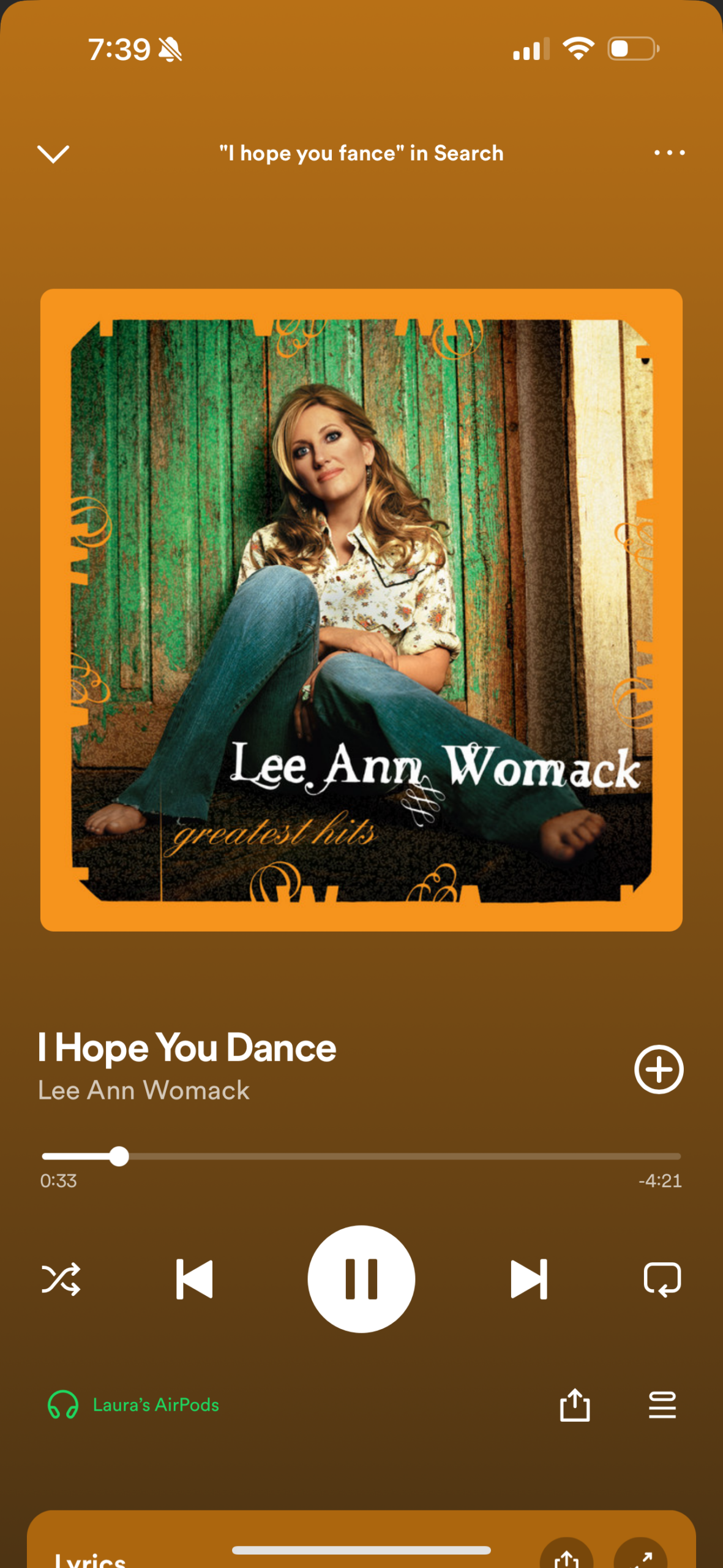723x1568 pixels.
Task: Open the three-dot options menu
Action: click(669, 153)
